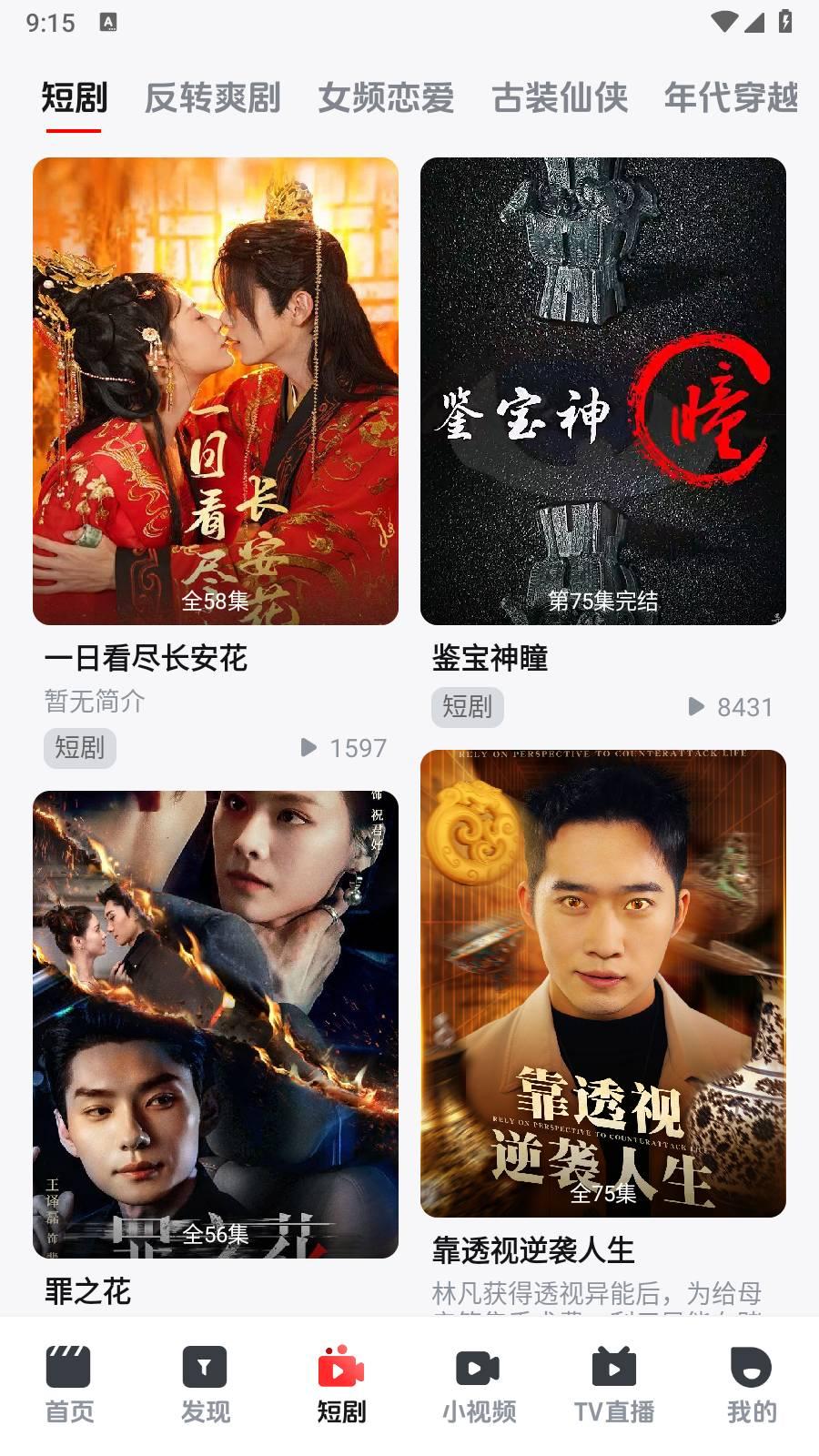Open the 罪之花 poster thumbnail

(215, 1027)
